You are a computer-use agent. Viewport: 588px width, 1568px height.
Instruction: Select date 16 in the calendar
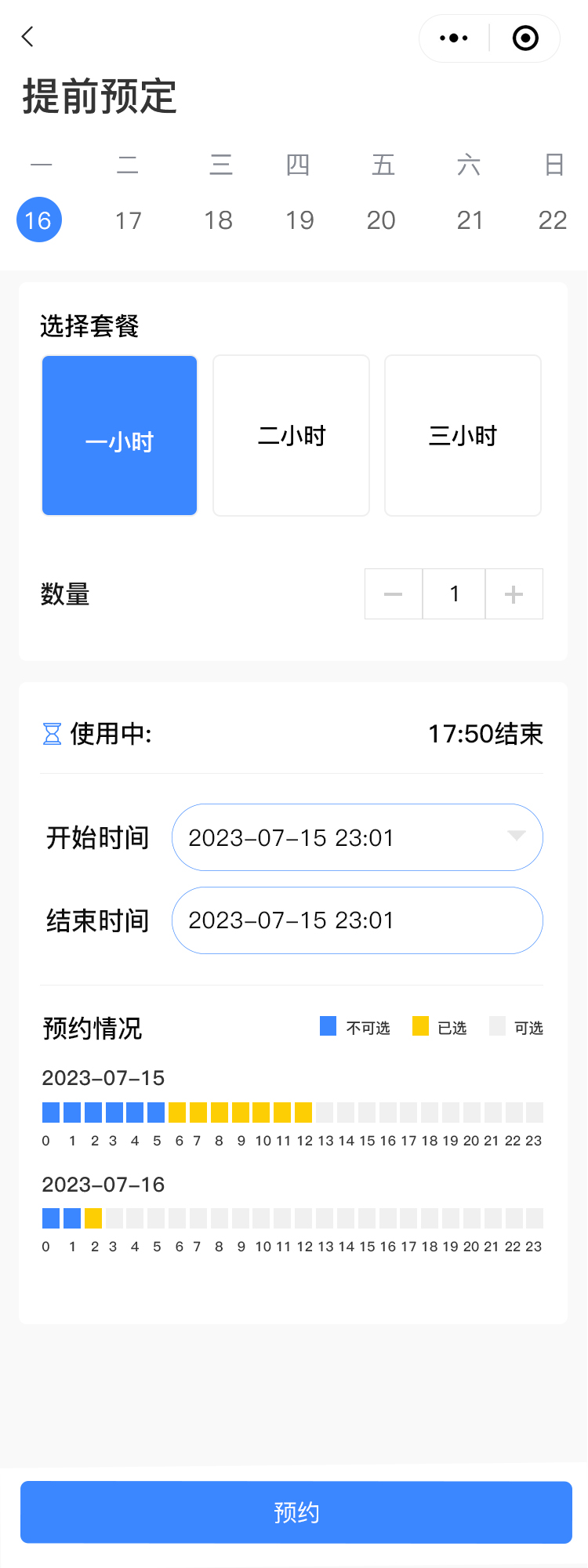pos(38,220)
